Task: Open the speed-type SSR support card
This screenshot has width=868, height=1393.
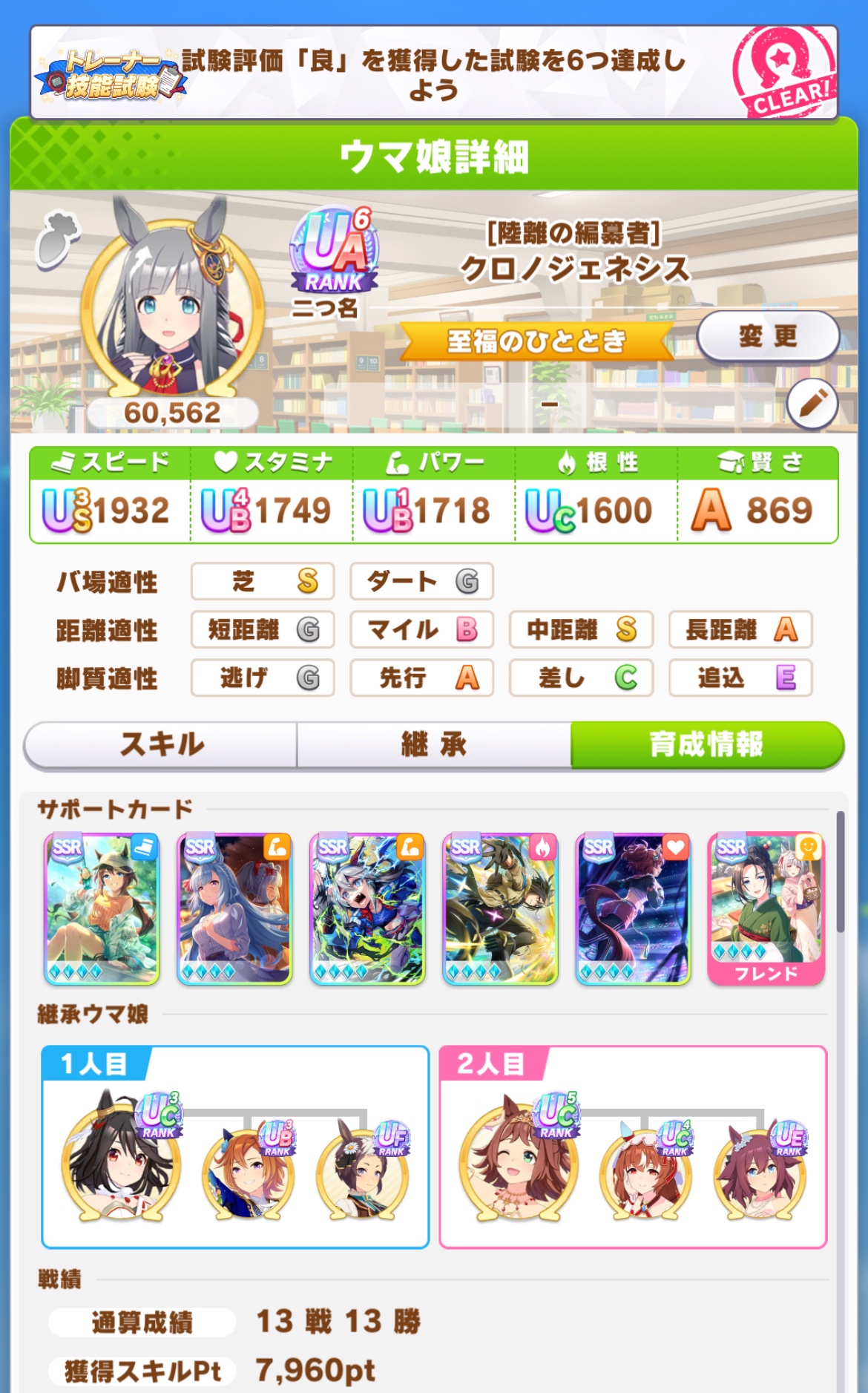Action: [x=102, y=908]
